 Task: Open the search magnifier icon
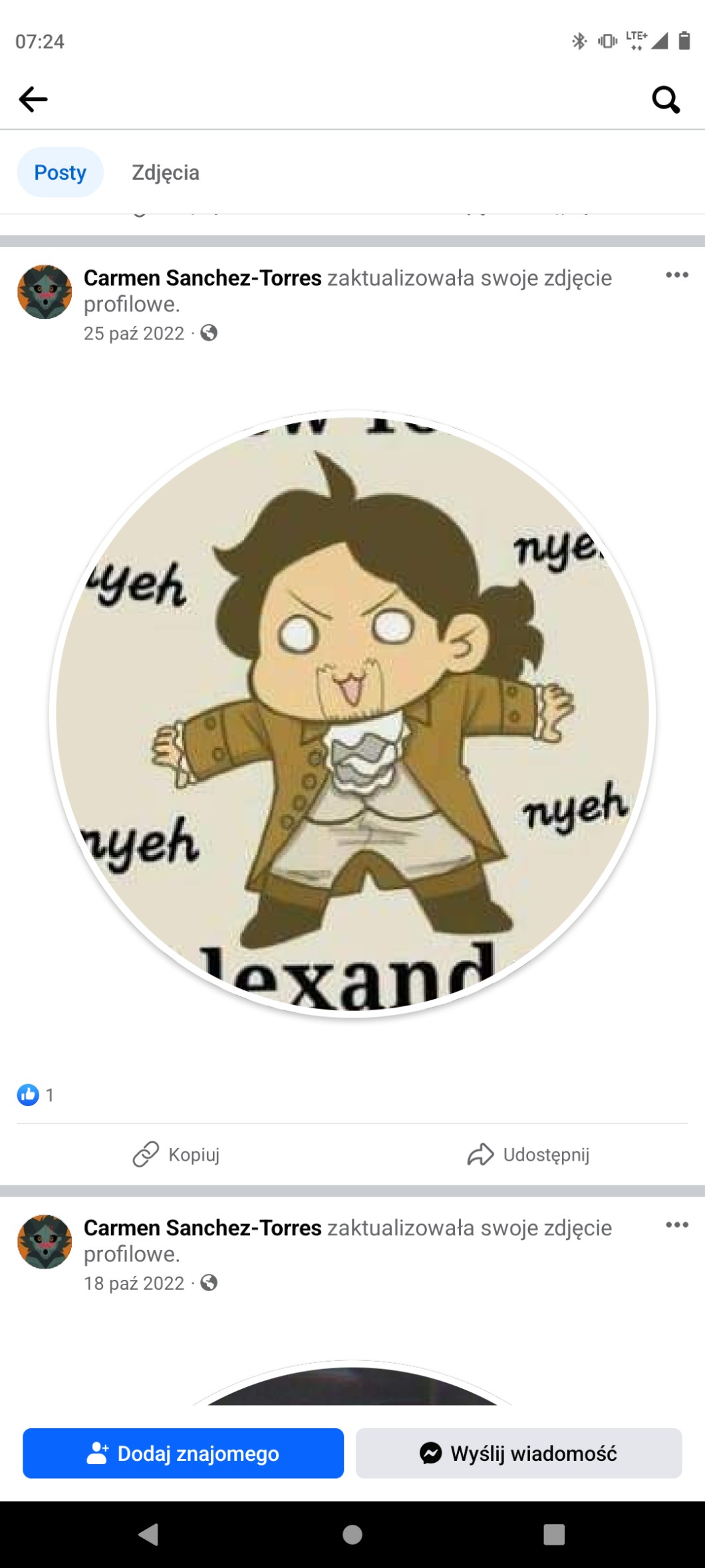pos(666,100)
